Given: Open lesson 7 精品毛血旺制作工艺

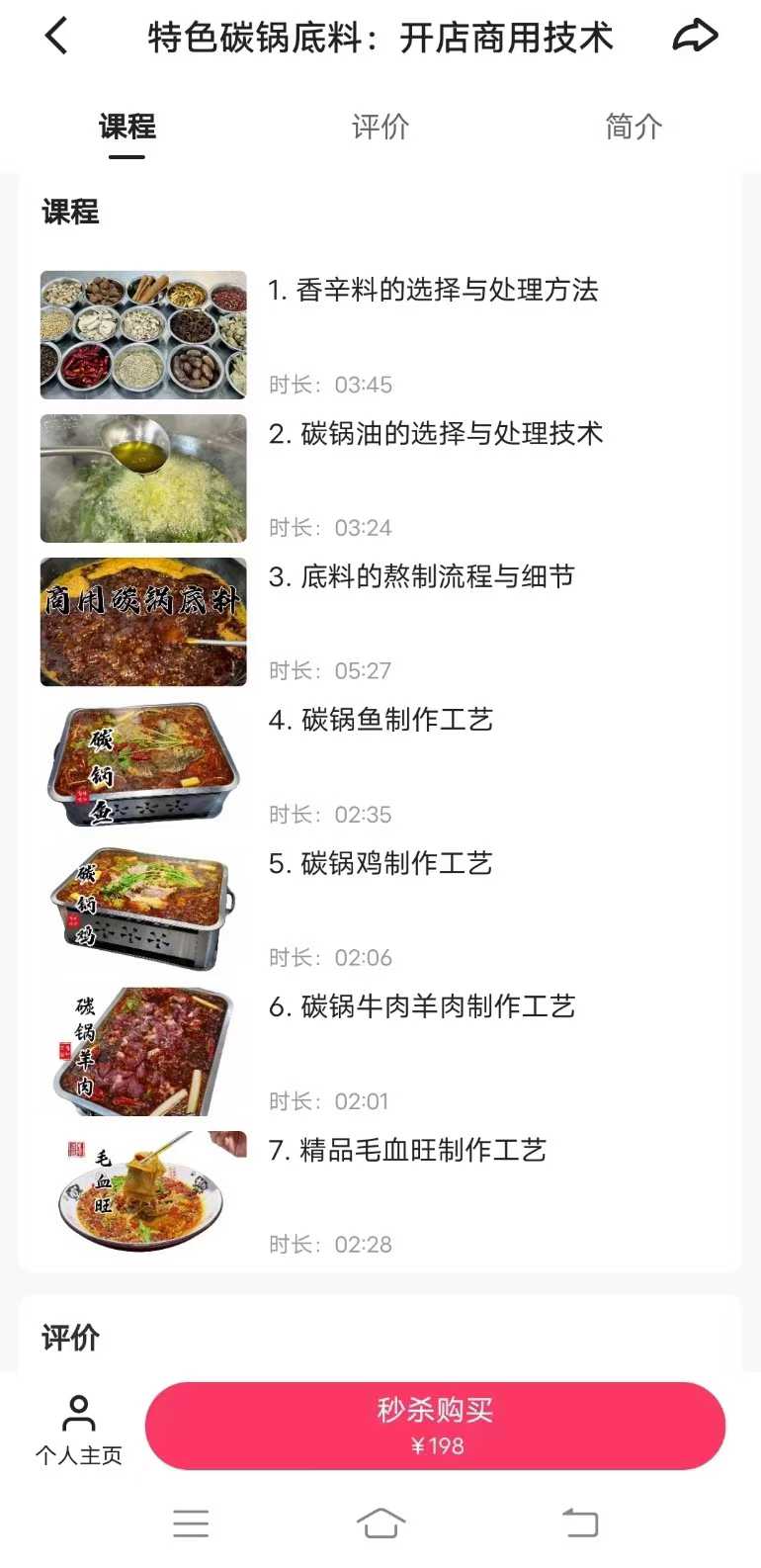Looking at the screenshot, I should tap(415, 1149).
